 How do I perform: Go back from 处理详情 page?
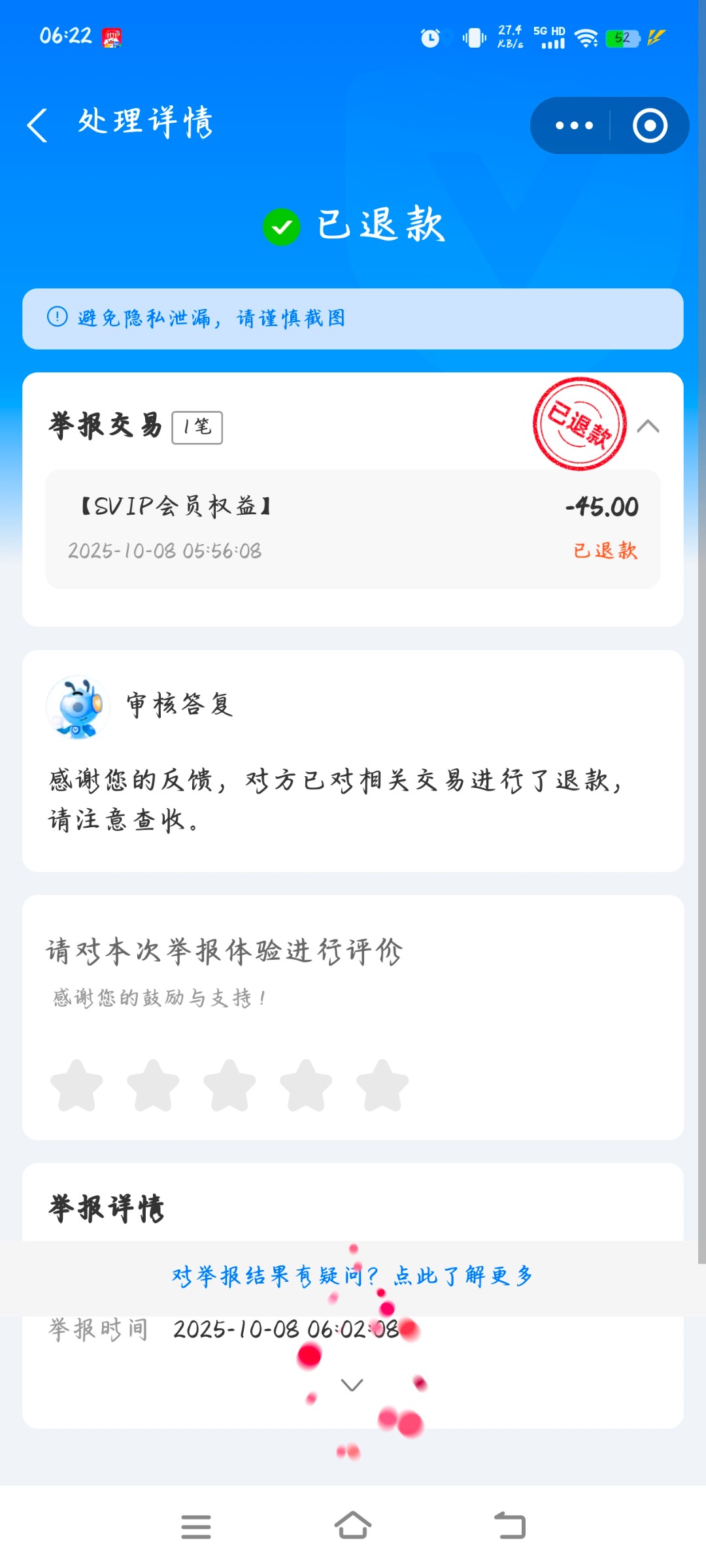37,125
